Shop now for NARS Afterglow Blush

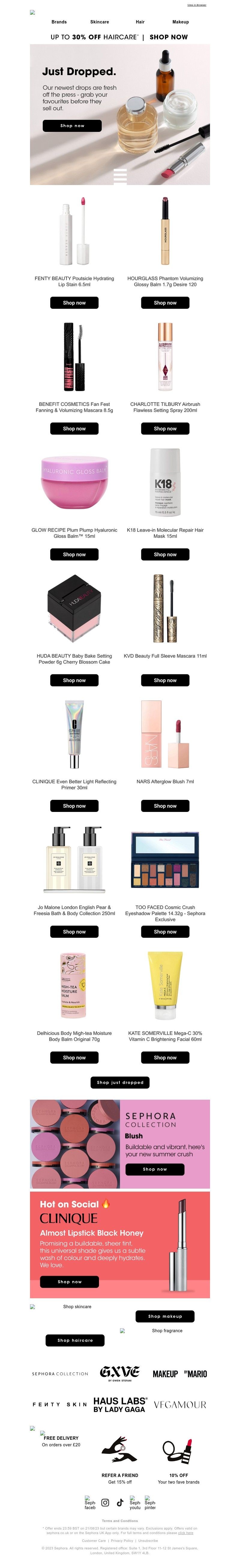pyautogui.click(x=165, y=806)
